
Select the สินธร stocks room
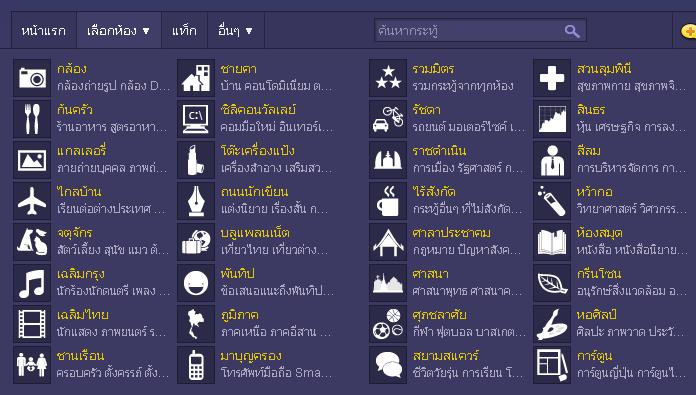pos(591,110)
